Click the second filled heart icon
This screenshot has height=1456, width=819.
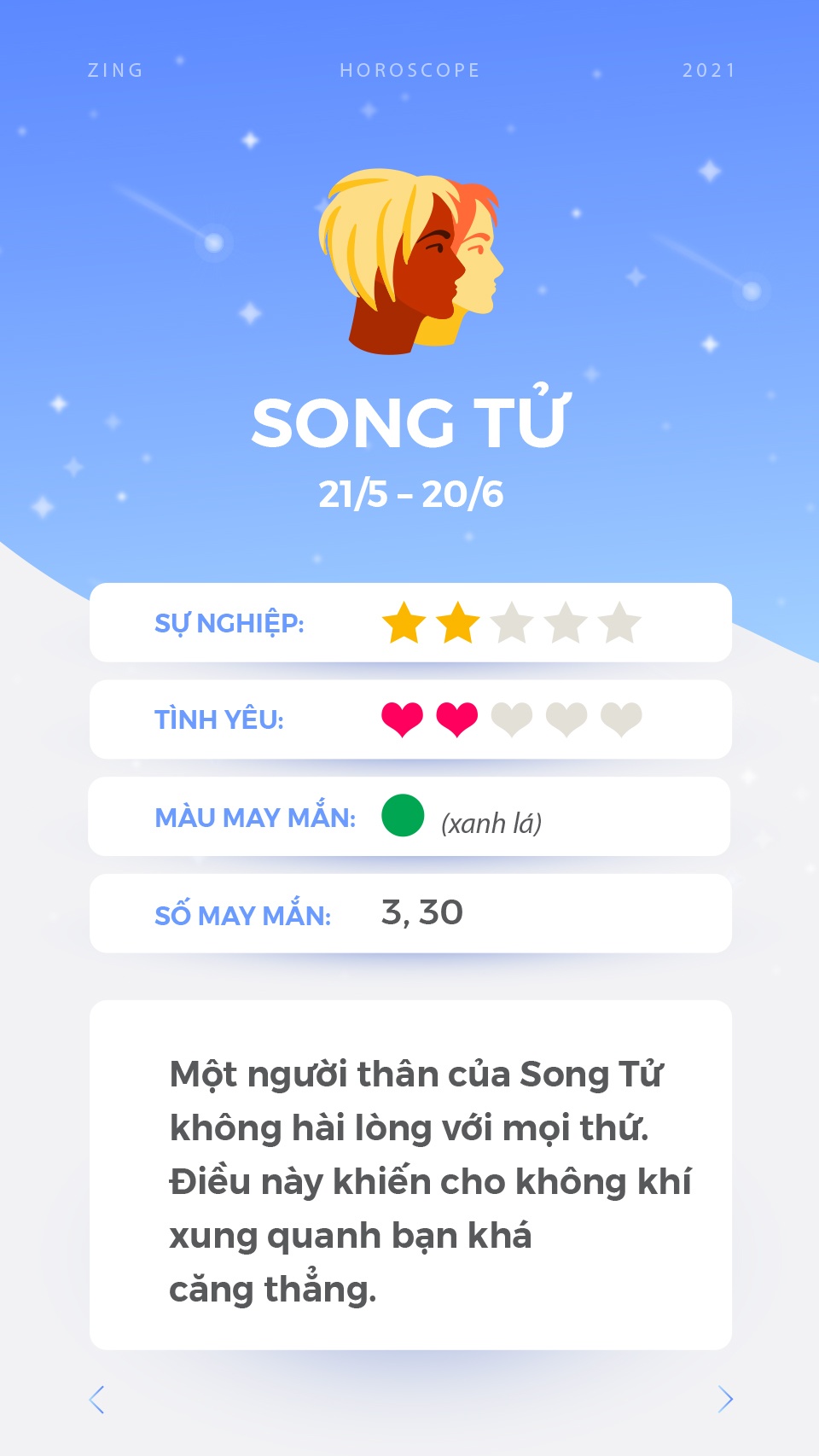click(456, 720)
